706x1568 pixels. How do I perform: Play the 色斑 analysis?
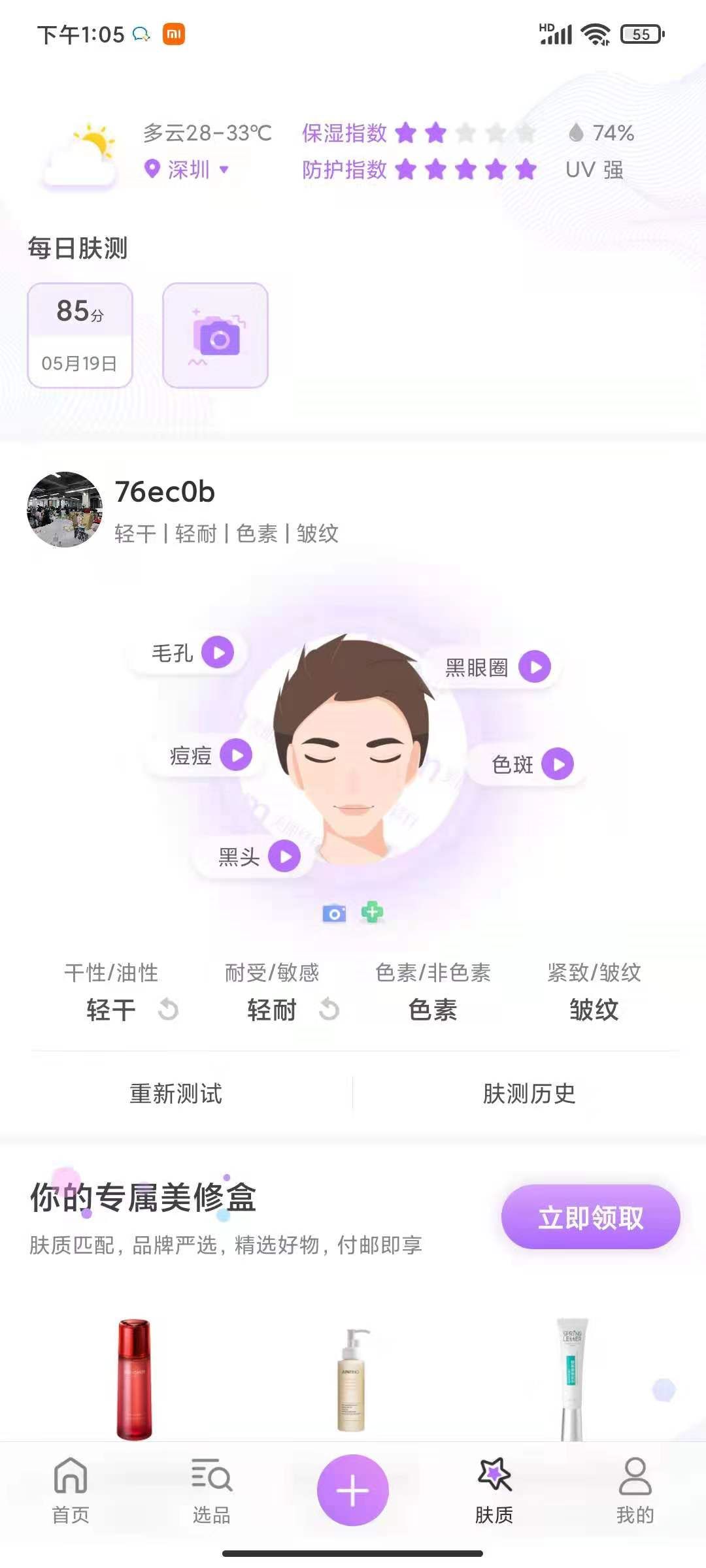558,764
